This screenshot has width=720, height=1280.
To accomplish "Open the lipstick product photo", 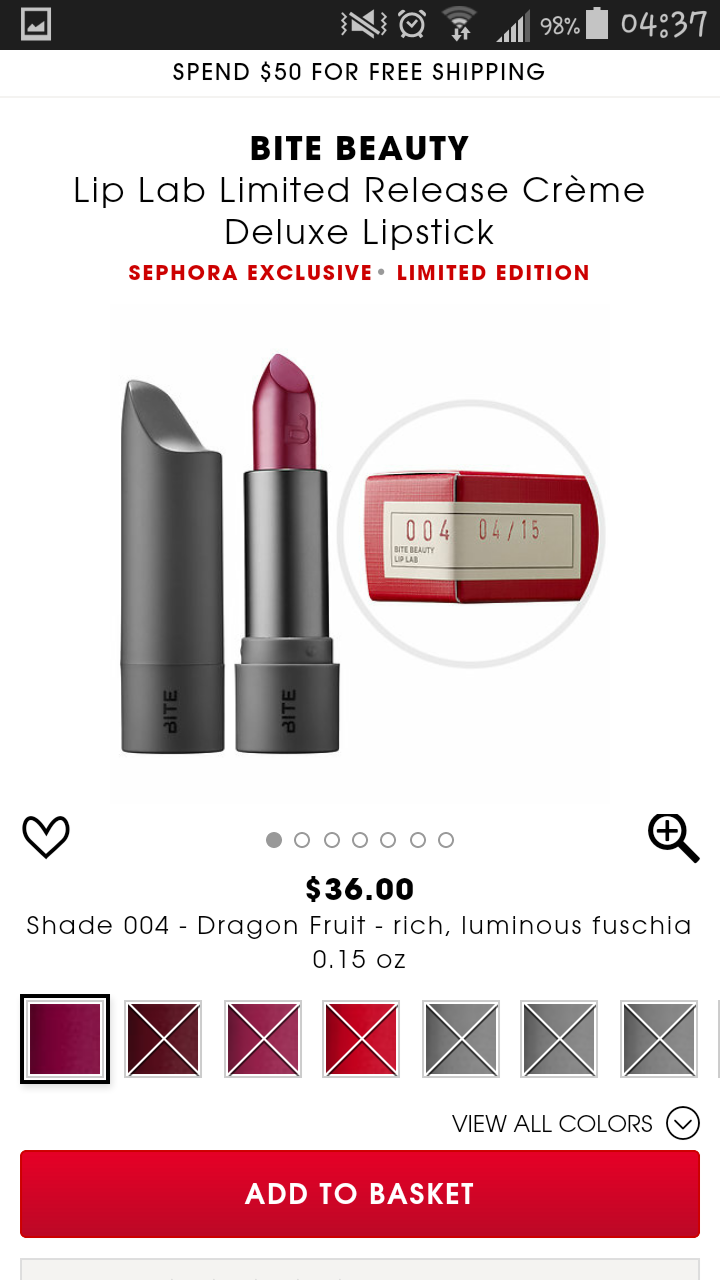I will point(360,555).
